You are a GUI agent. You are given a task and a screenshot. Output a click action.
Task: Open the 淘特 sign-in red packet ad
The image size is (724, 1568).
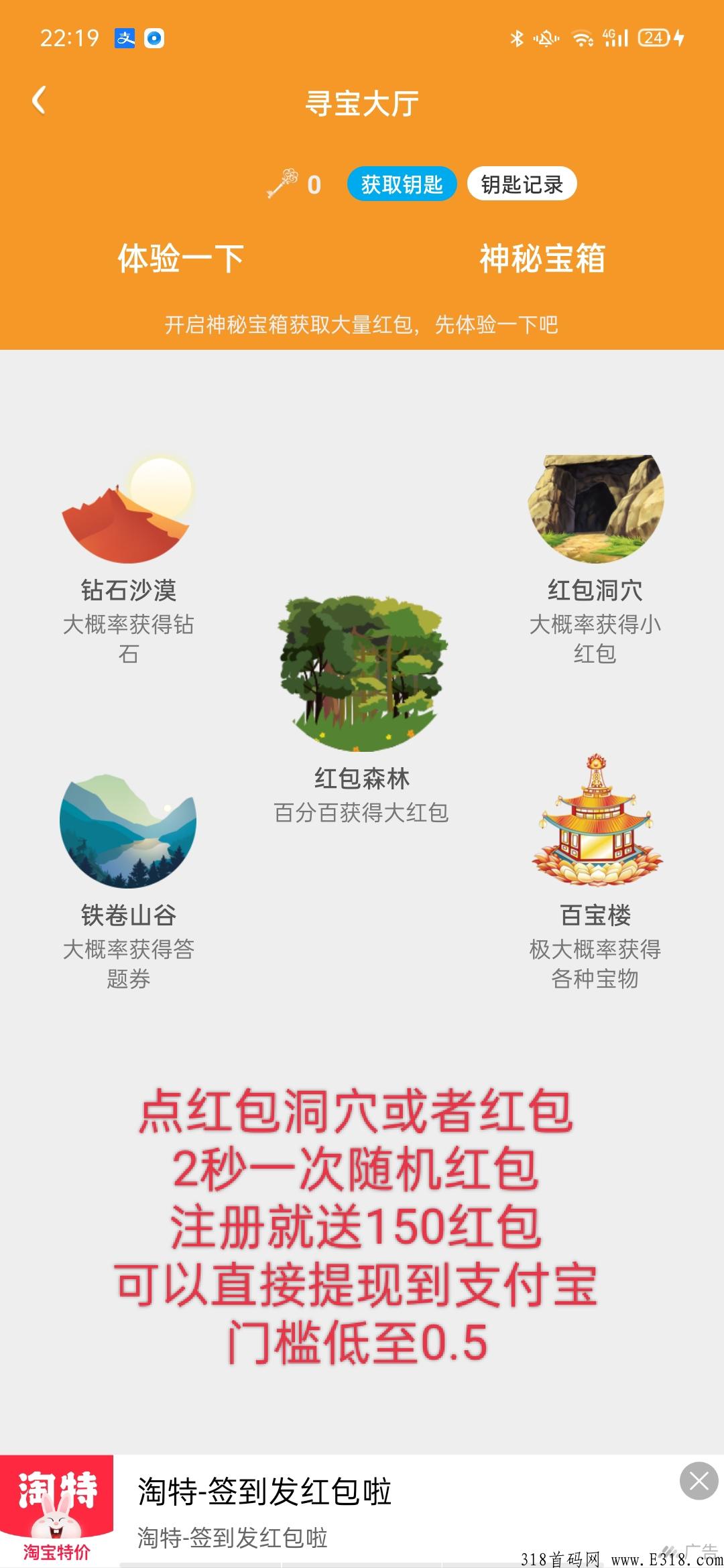click(x=335, y=1510)
